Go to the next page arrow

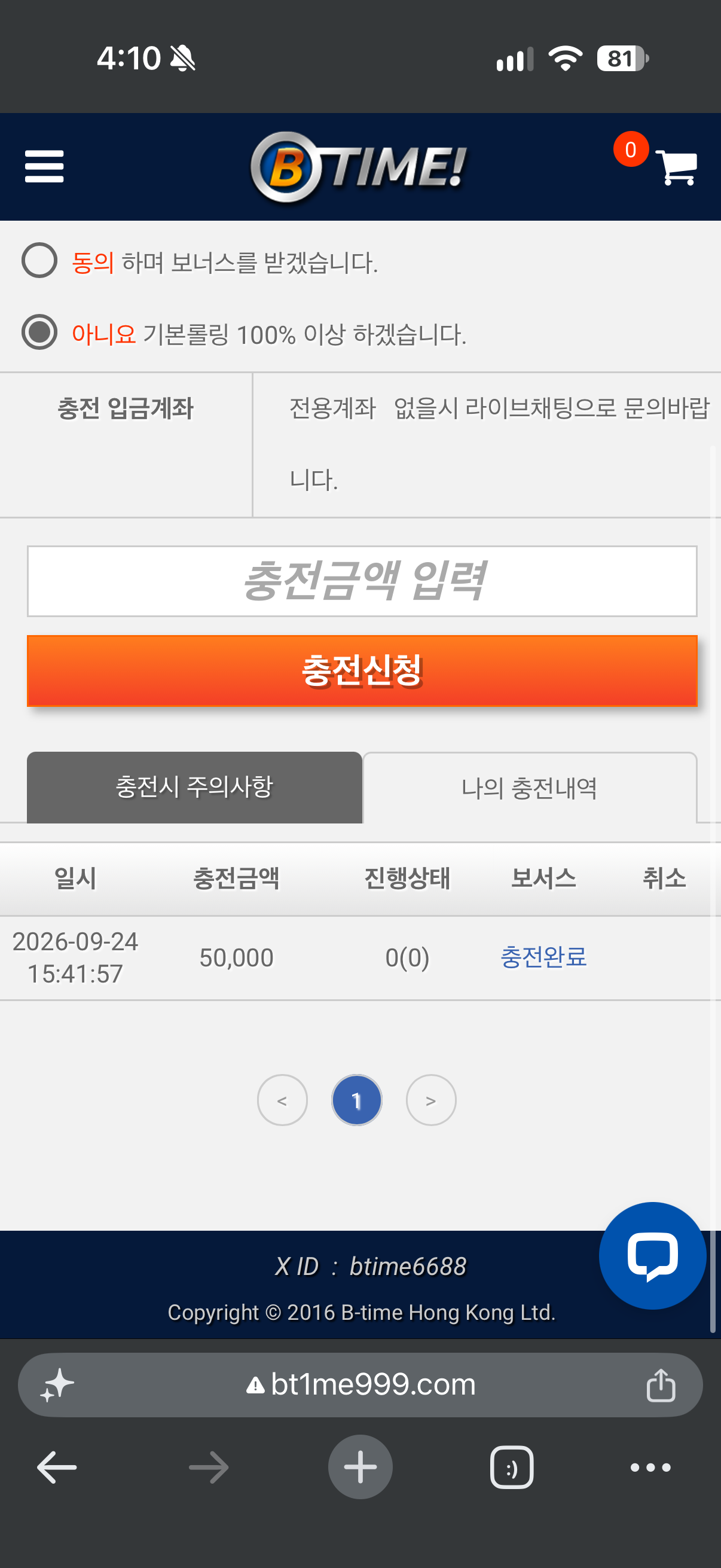pyautogui.click(x=431, y=1100)
